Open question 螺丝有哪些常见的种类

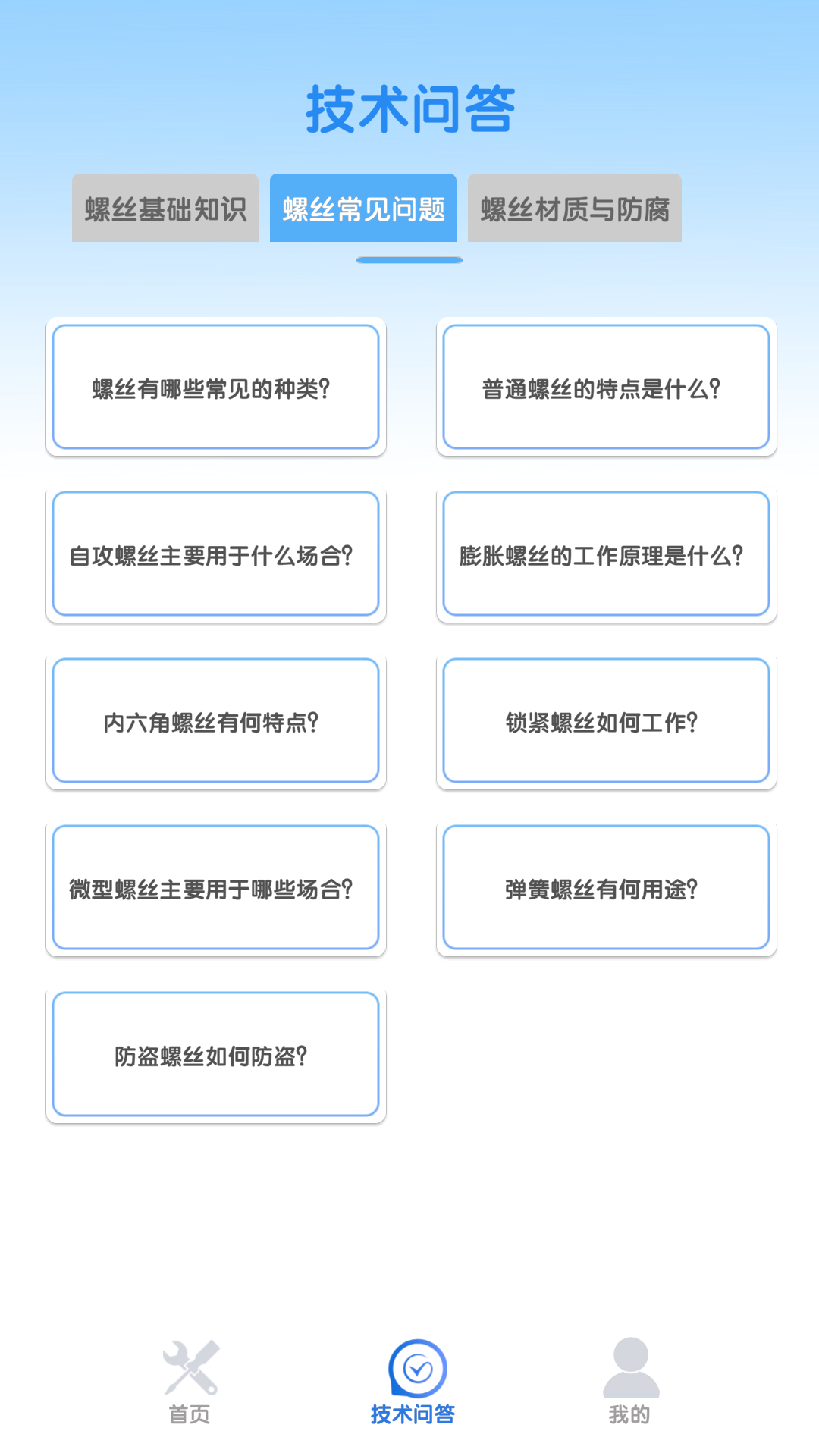216,388
